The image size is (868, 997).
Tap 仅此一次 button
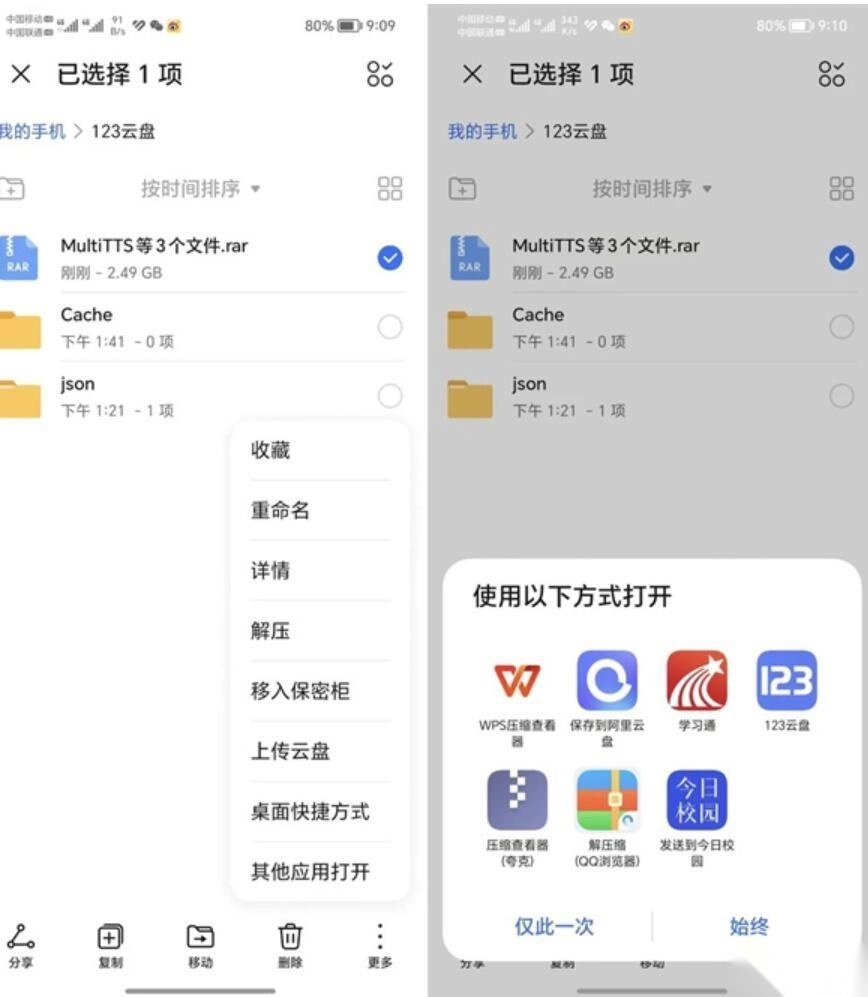coord(554,926)
